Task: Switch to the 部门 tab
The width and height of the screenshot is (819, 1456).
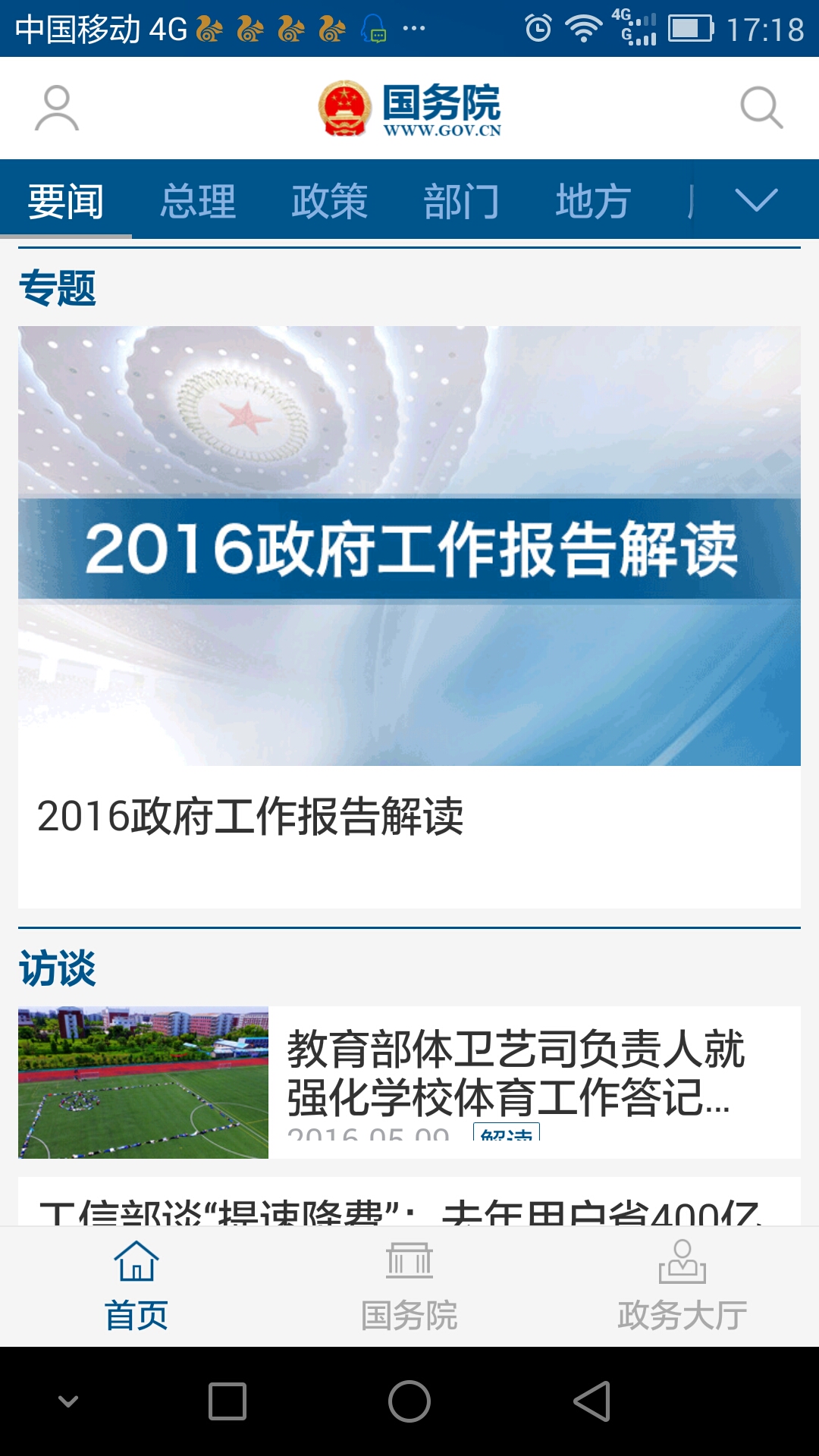Action: 461,202
